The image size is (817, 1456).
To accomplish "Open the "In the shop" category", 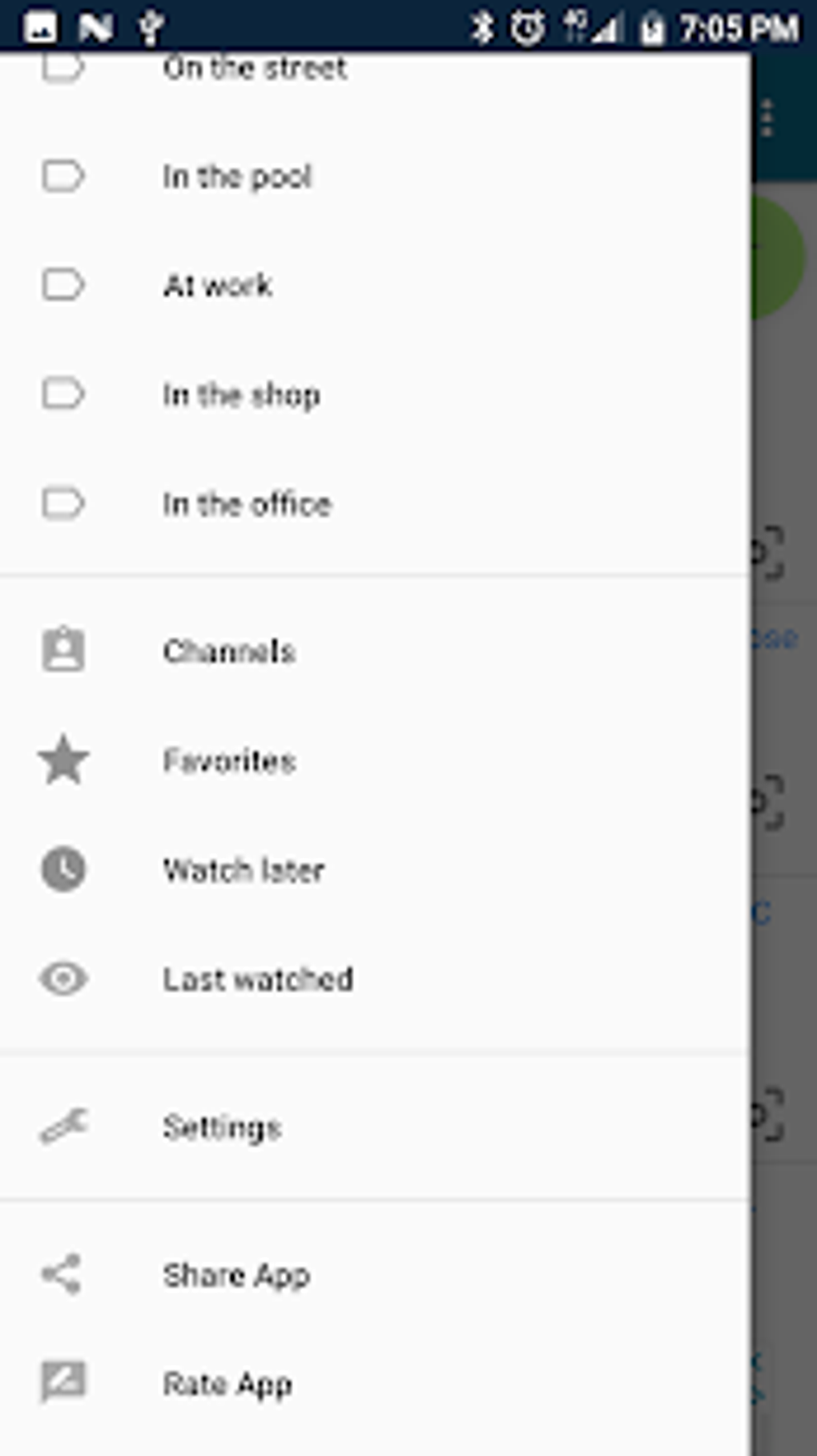I will pyautogui.click(x=375, y=394).
